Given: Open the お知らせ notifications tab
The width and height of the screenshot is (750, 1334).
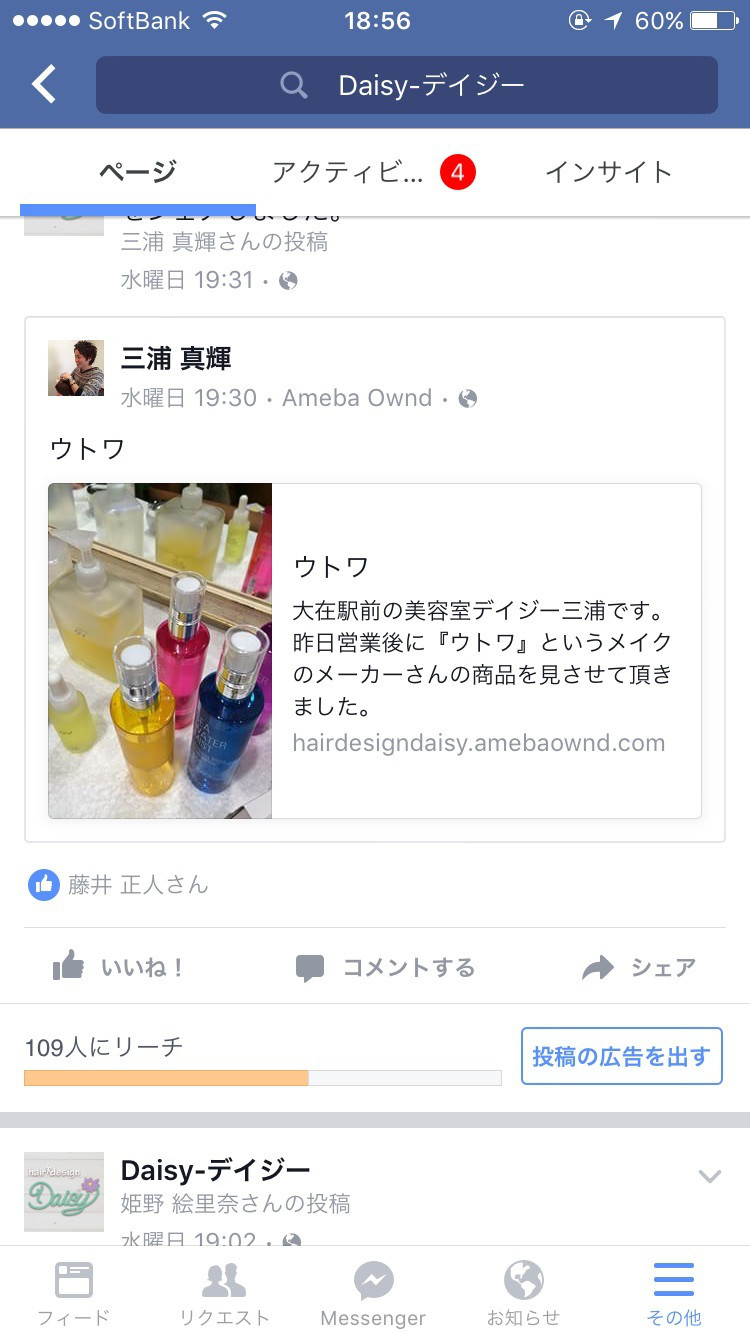Looking at the screenshot, I should pos(524,1292).
